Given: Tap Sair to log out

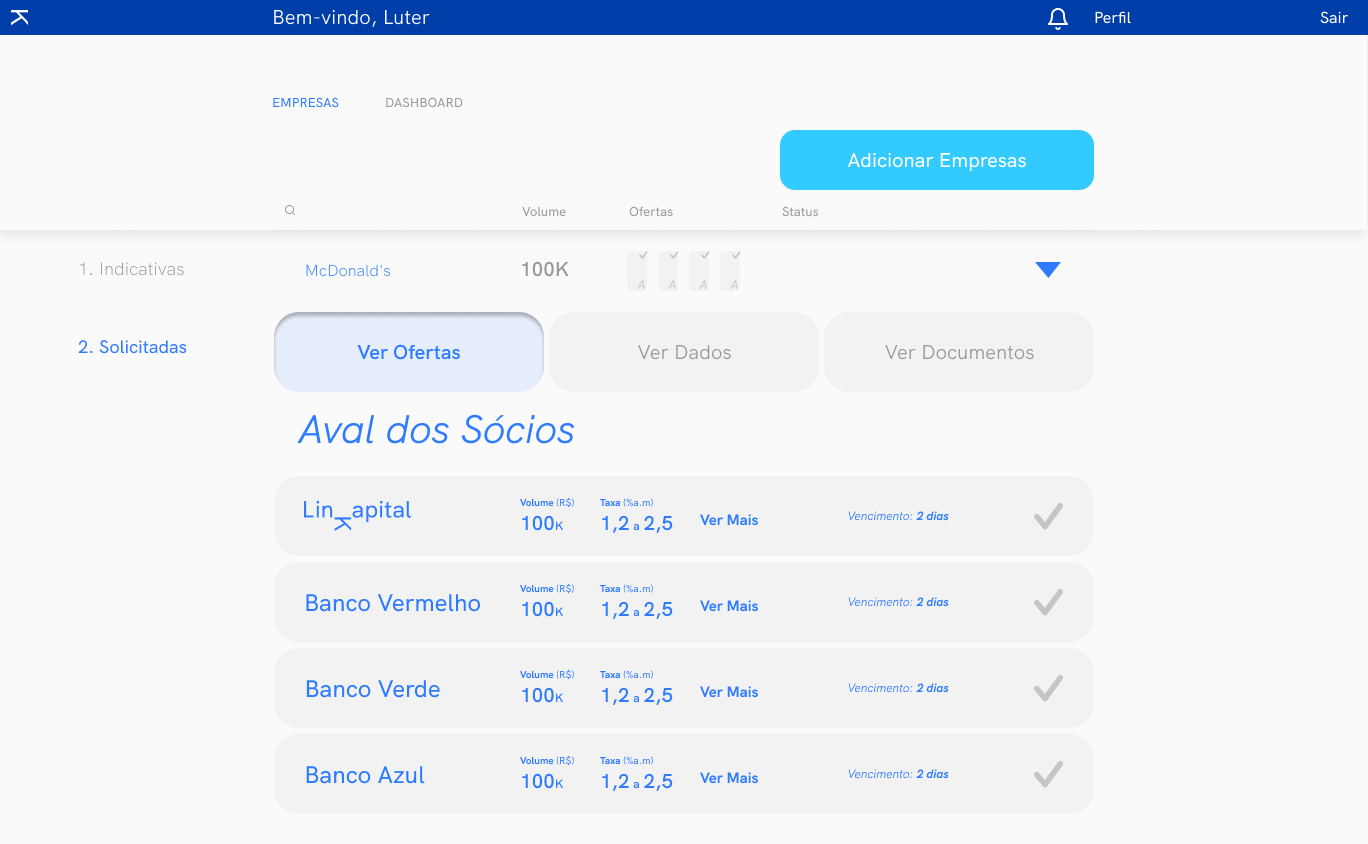Looking at the screenshot, I should pyautogui.click(x=1333, y=18).
